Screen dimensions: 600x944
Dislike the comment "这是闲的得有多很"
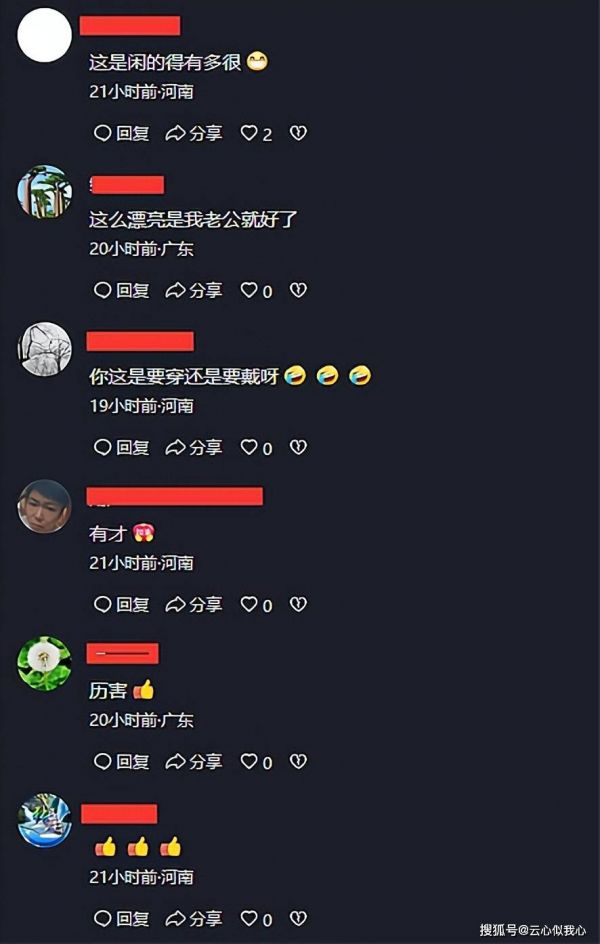298,133
